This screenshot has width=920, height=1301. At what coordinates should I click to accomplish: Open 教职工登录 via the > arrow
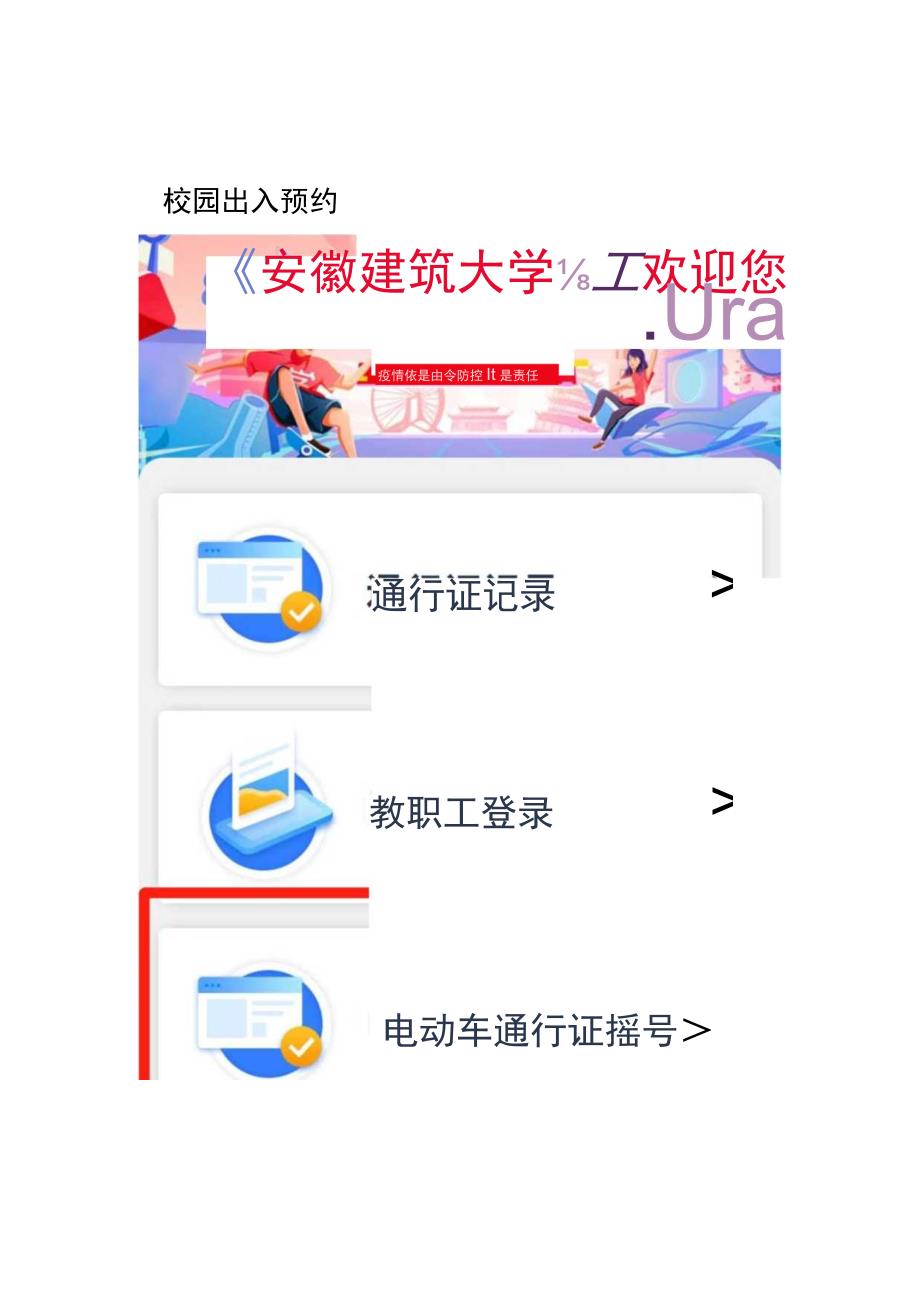[722, 800]
